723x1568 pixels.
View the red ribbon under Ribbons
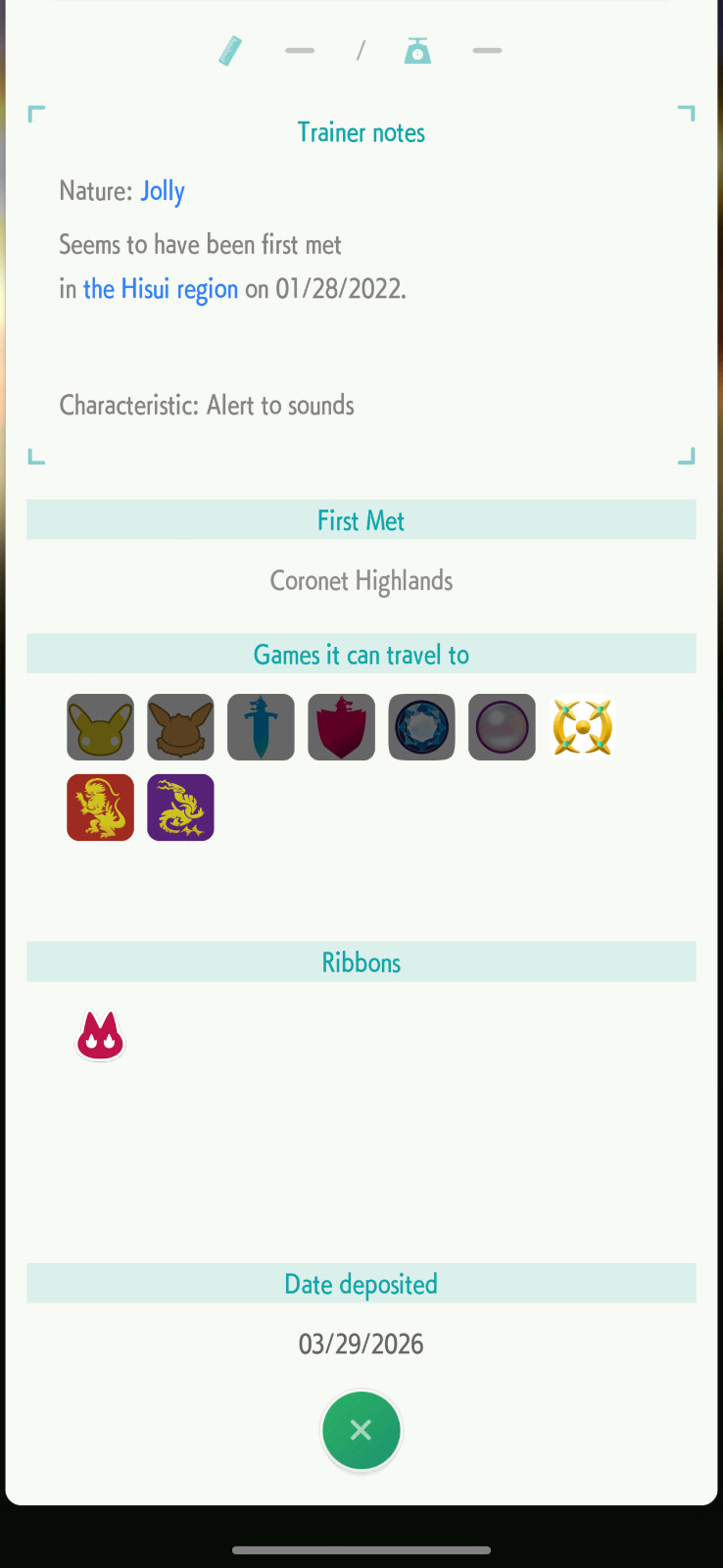tap(100, 1036)
